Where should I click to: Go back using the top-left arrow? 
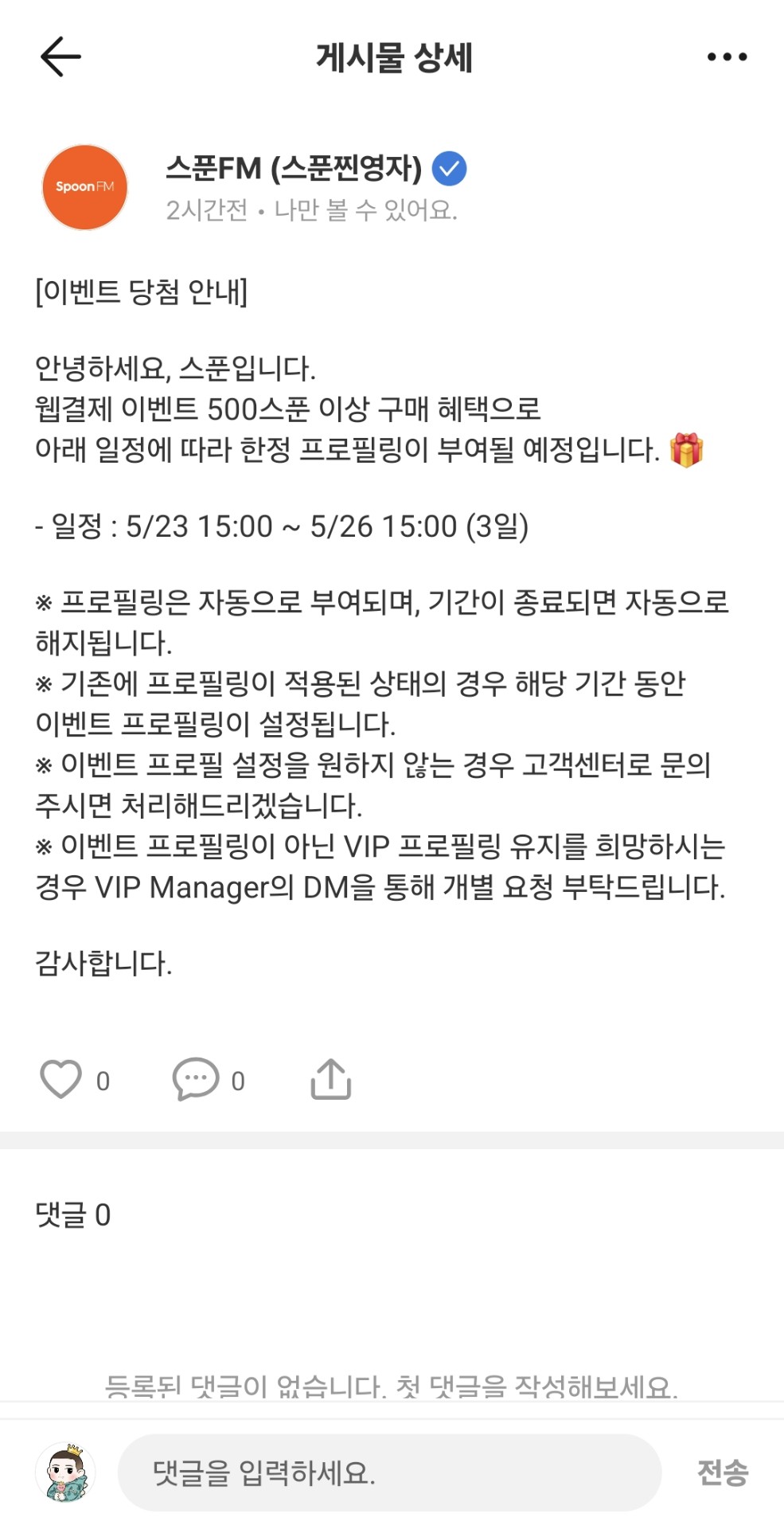60,57
